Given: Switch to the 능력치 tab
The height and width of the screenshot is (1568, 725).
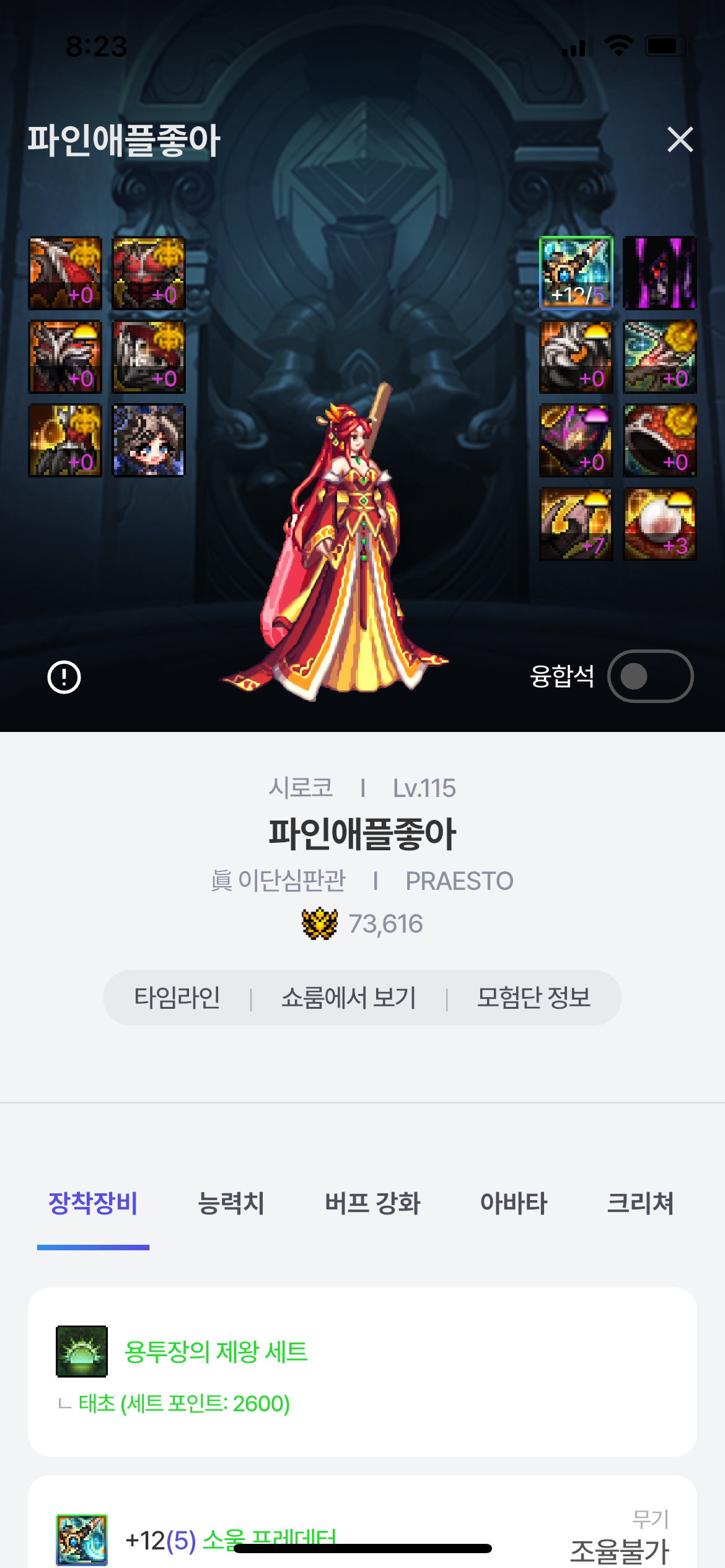Looking at the screenshot, I should 231,1203.
